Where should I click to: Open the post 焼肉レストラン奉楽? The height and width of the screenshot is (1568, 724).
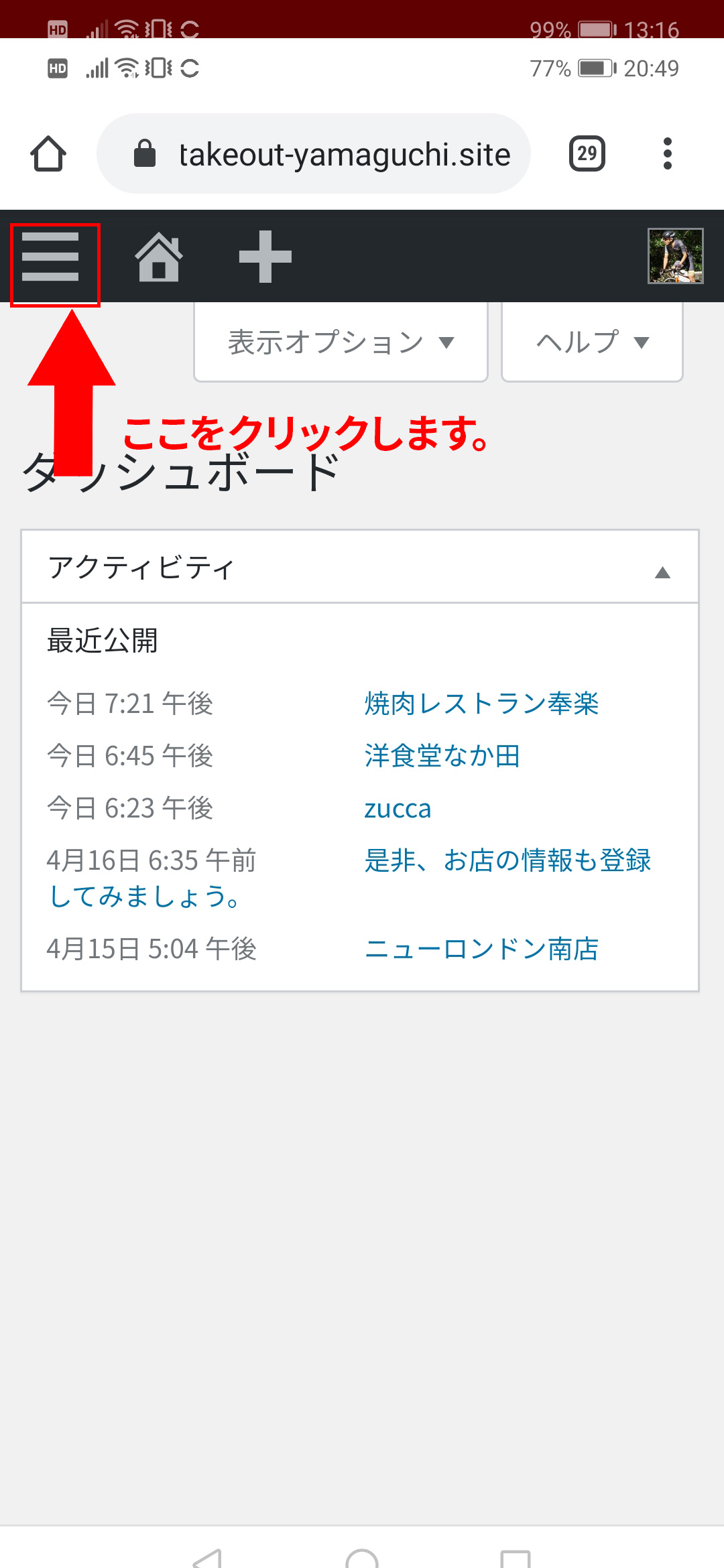point(481,704)
